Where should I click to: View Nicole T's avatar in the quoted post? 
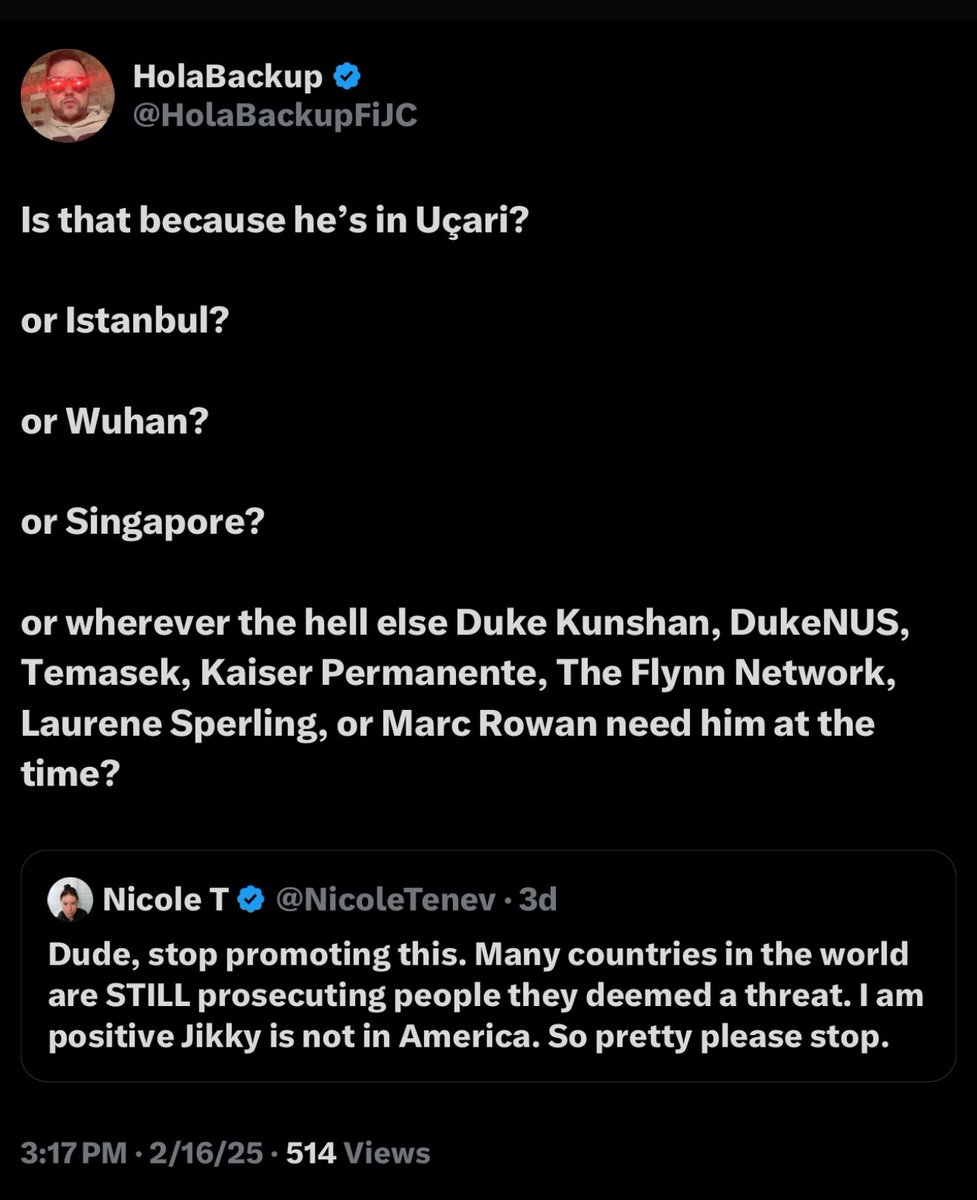[x=70, y=900]
